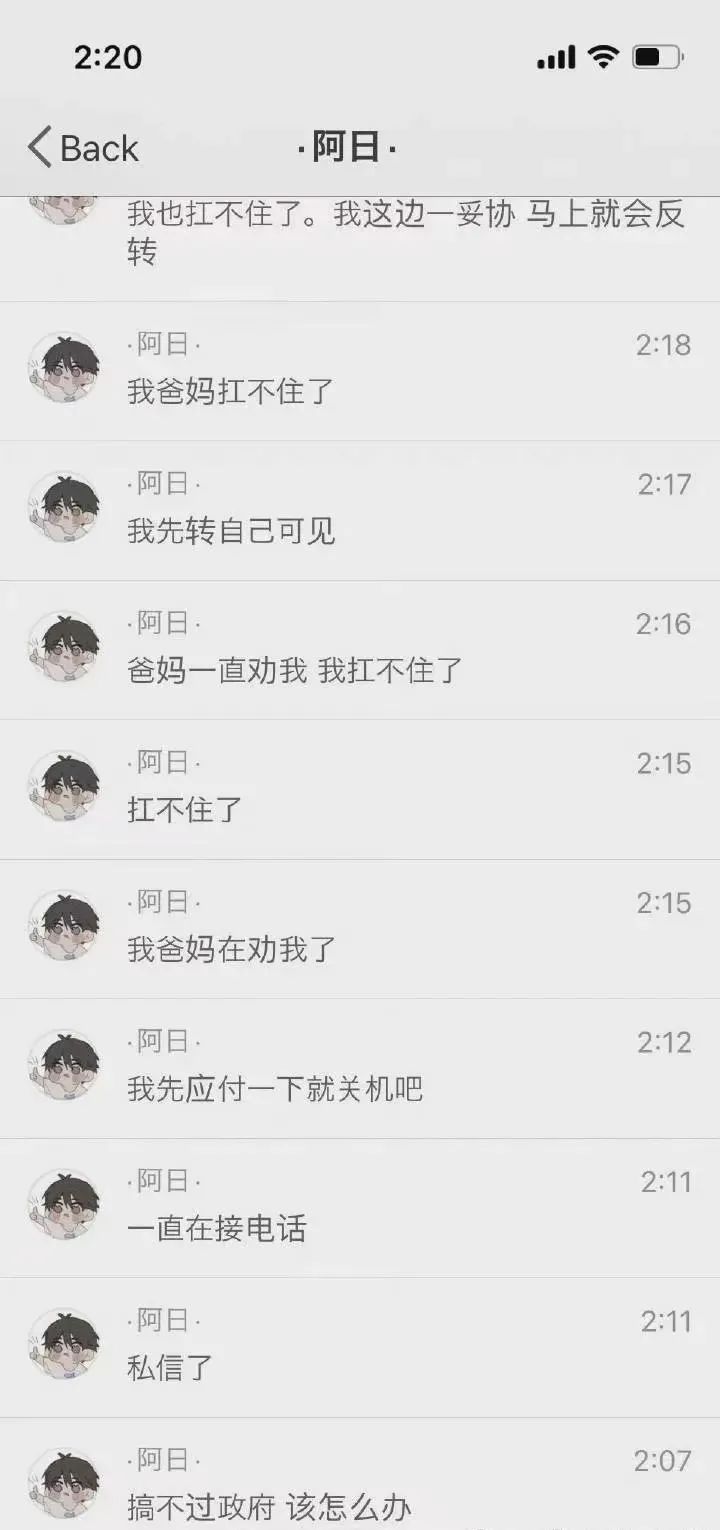The height and width of the screenshot is (1530, 720).
Task: Go back using the Back button
Action: click(84, 148)
